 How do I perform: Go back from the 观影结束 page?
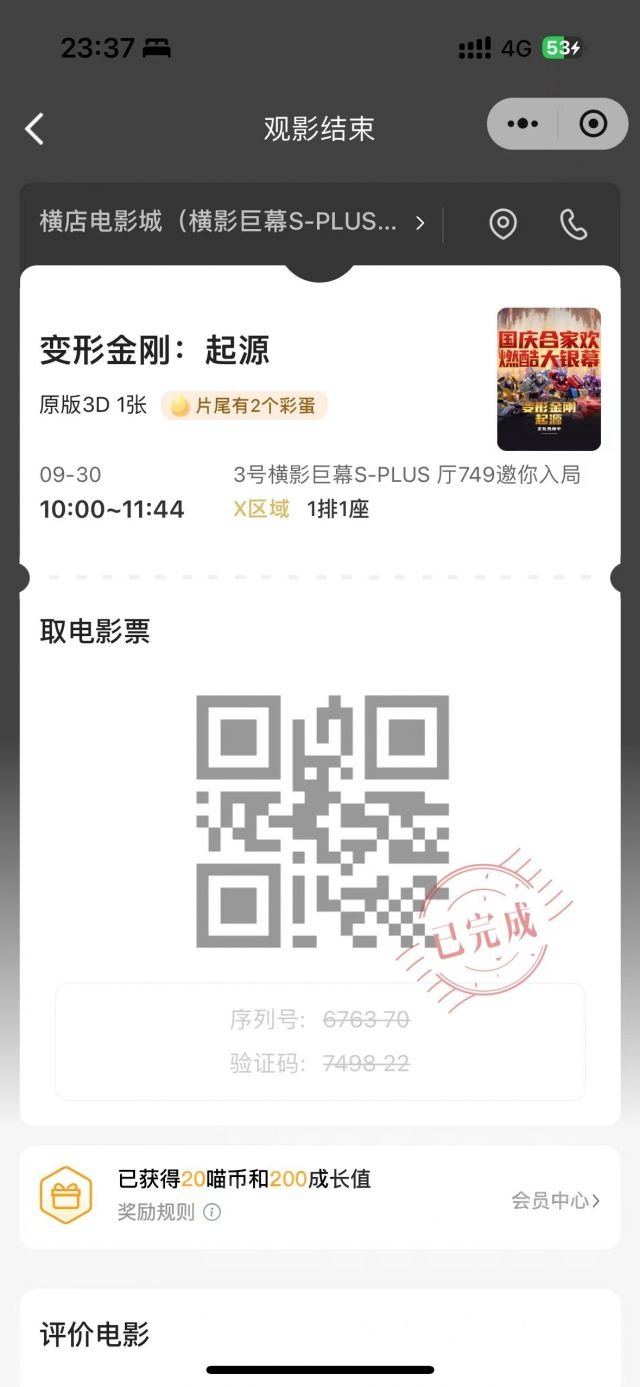35,128
